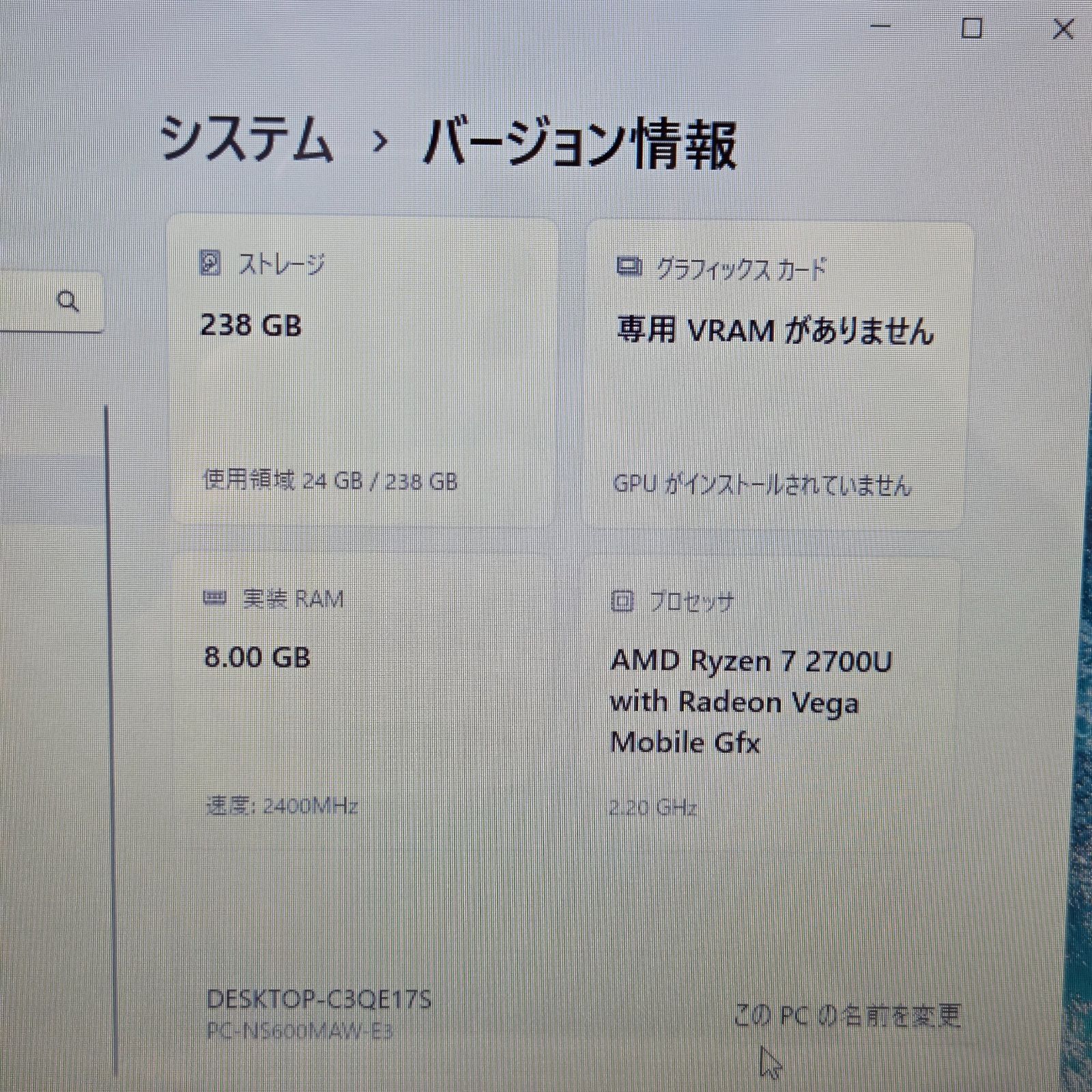Close the settings window

[x=1063, y=29]
